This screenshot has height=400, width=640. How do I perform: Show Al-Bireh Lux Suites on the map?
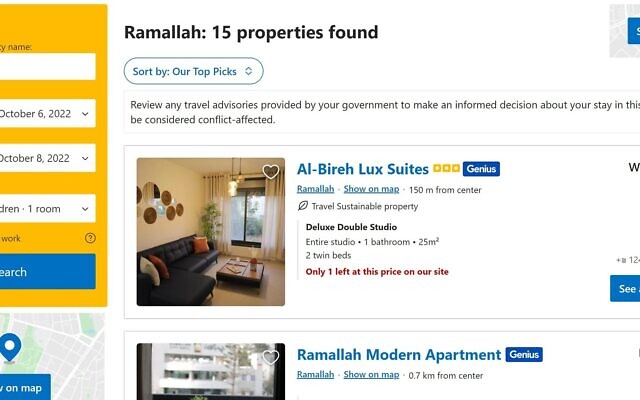point(371,189)
